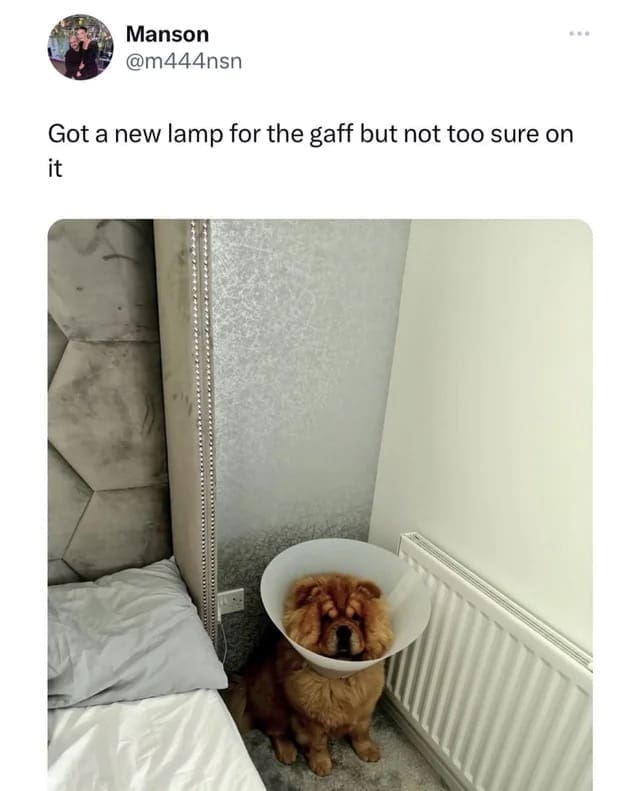This screenshot has height=791, width=640.
Task: Open the tweet's three-dot overflow menu
Action: point(578,35)
